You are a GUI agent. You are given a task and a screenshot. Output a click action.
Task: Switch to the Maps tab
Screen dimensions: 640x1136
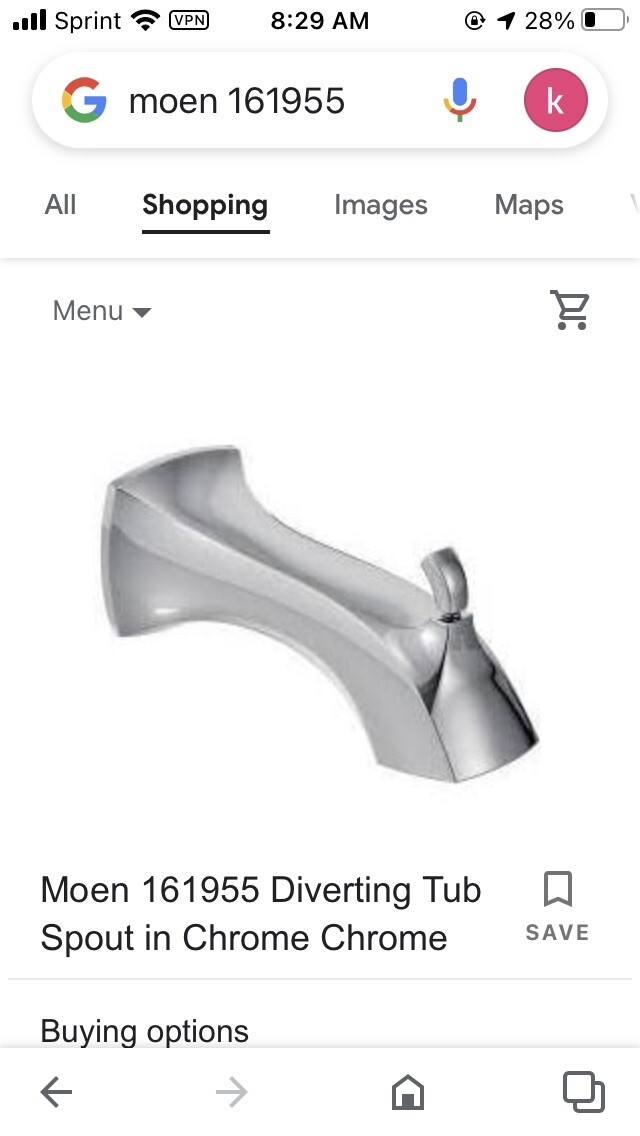[x=529, y=206]
